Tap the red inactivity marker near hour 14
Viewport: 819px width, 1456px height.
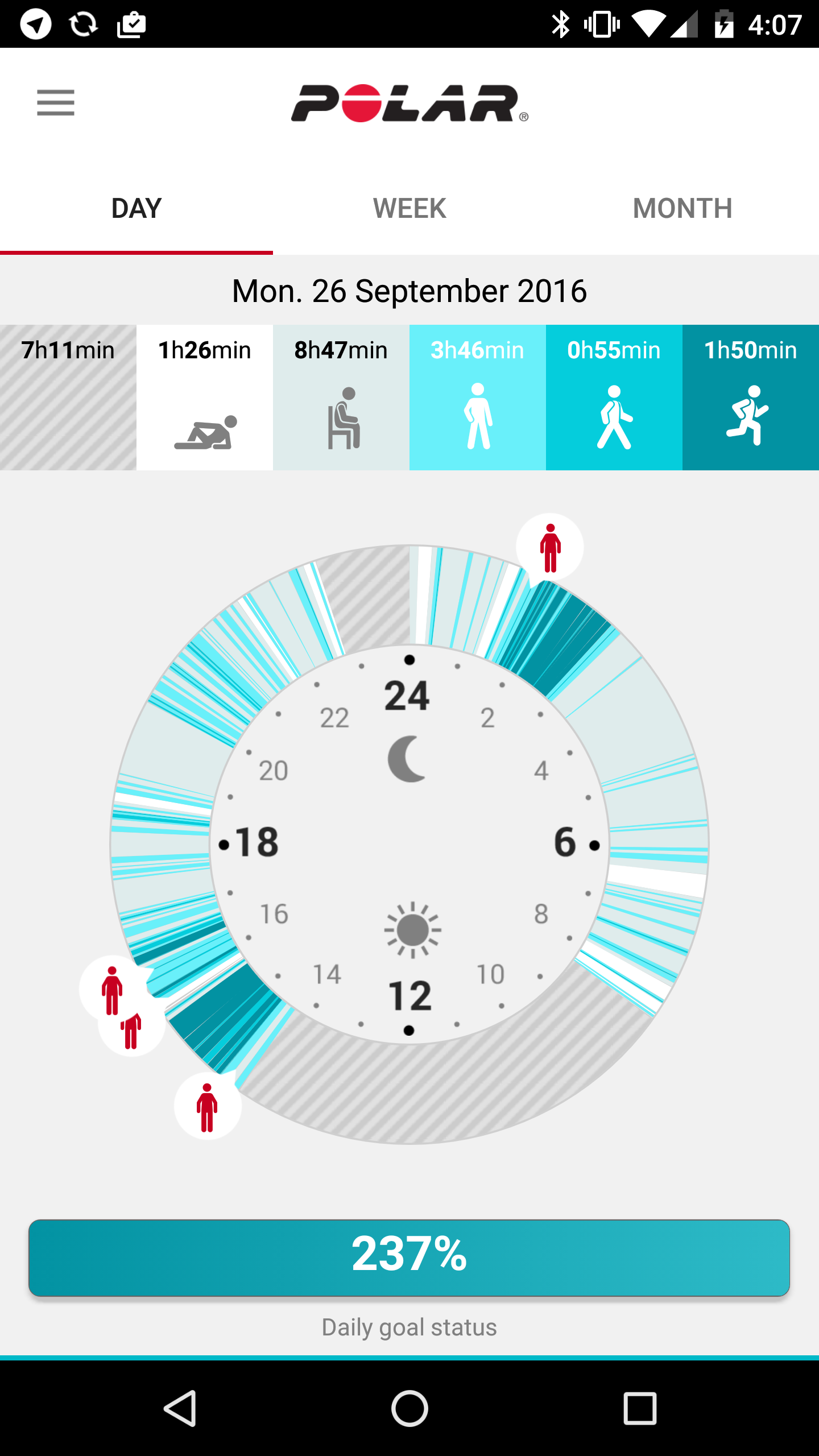pyautogui.click(x=208, y=1106)
